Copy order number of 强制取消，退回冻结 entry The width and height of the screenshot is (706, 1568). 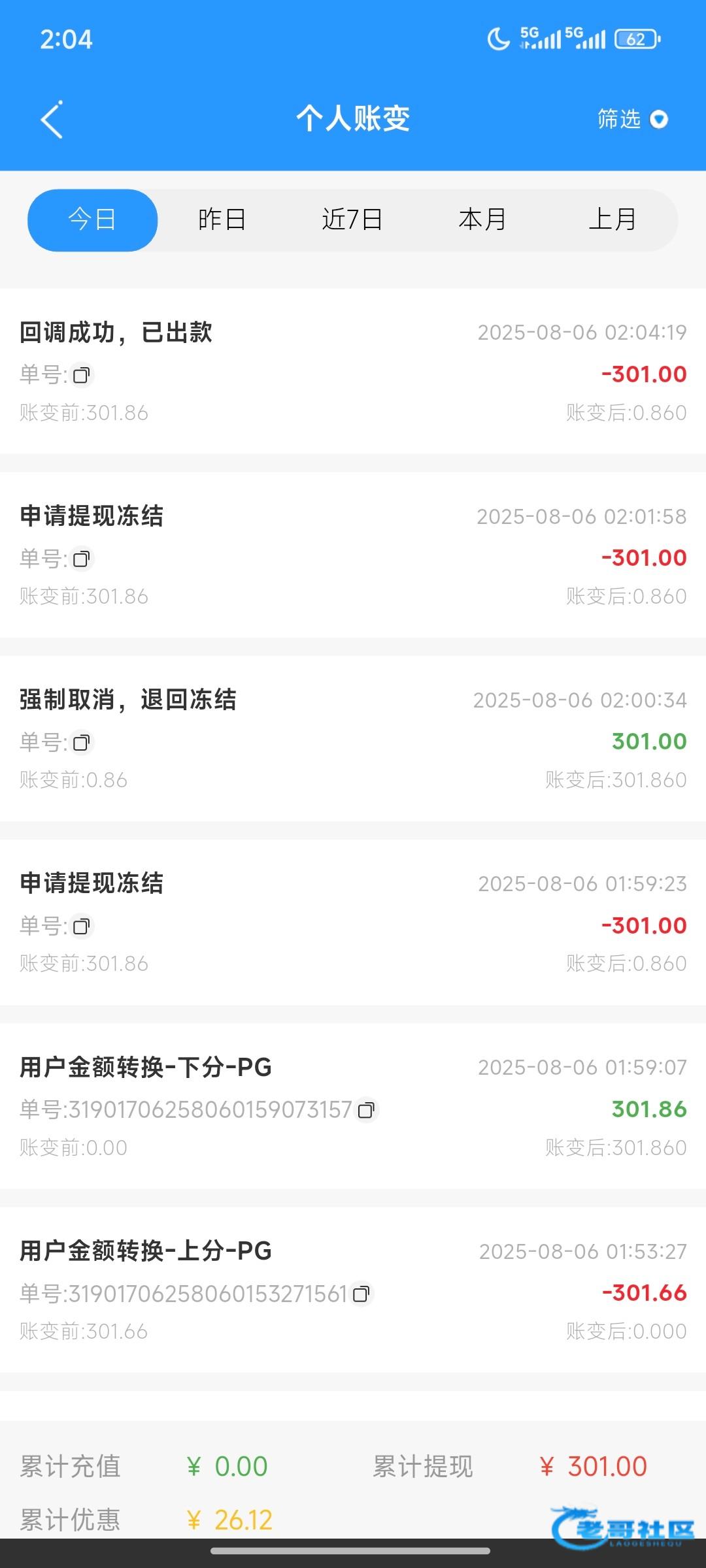pyautogui.click(x=82, y=743)
